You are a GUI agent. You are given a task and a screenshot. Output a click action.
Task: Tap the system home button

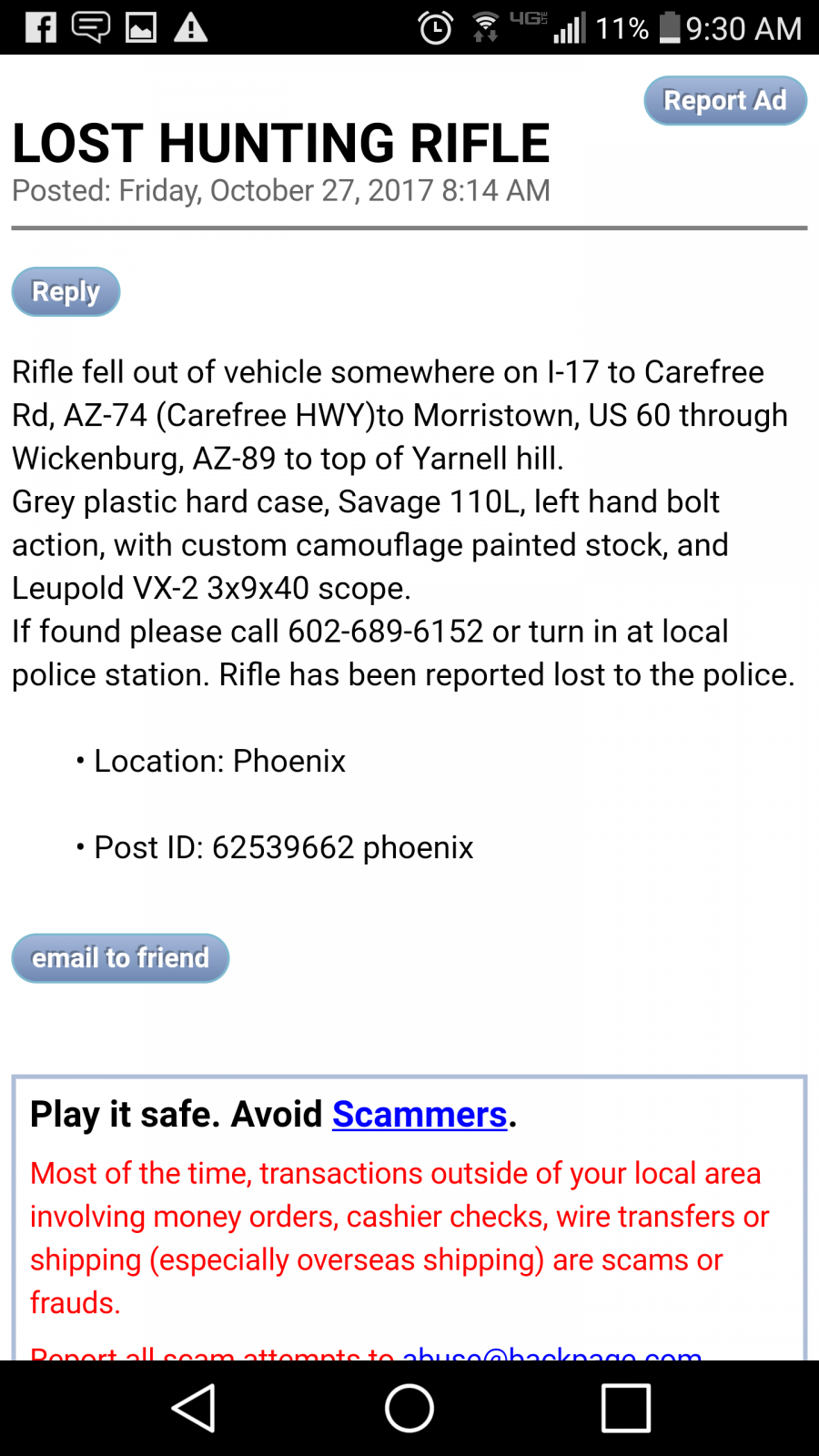409,1408
